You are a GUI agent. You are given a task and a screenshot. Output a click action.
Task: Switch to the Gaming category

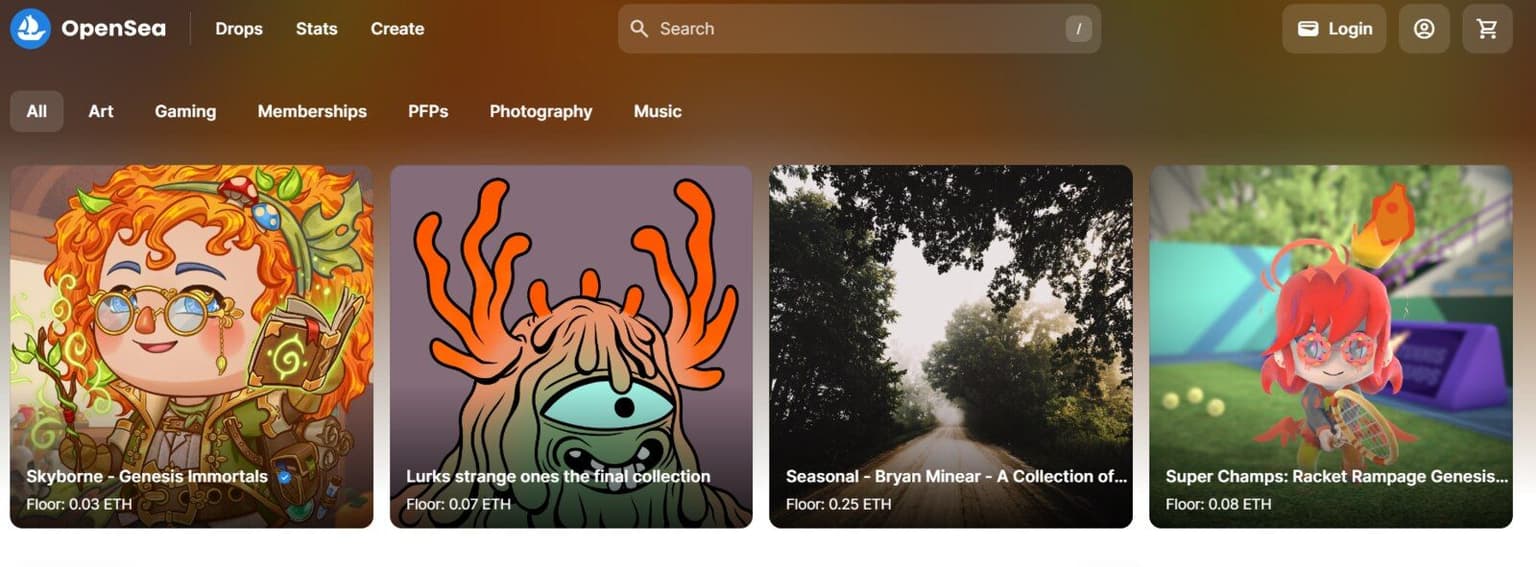pyautogui.click(x=185, y=111)
